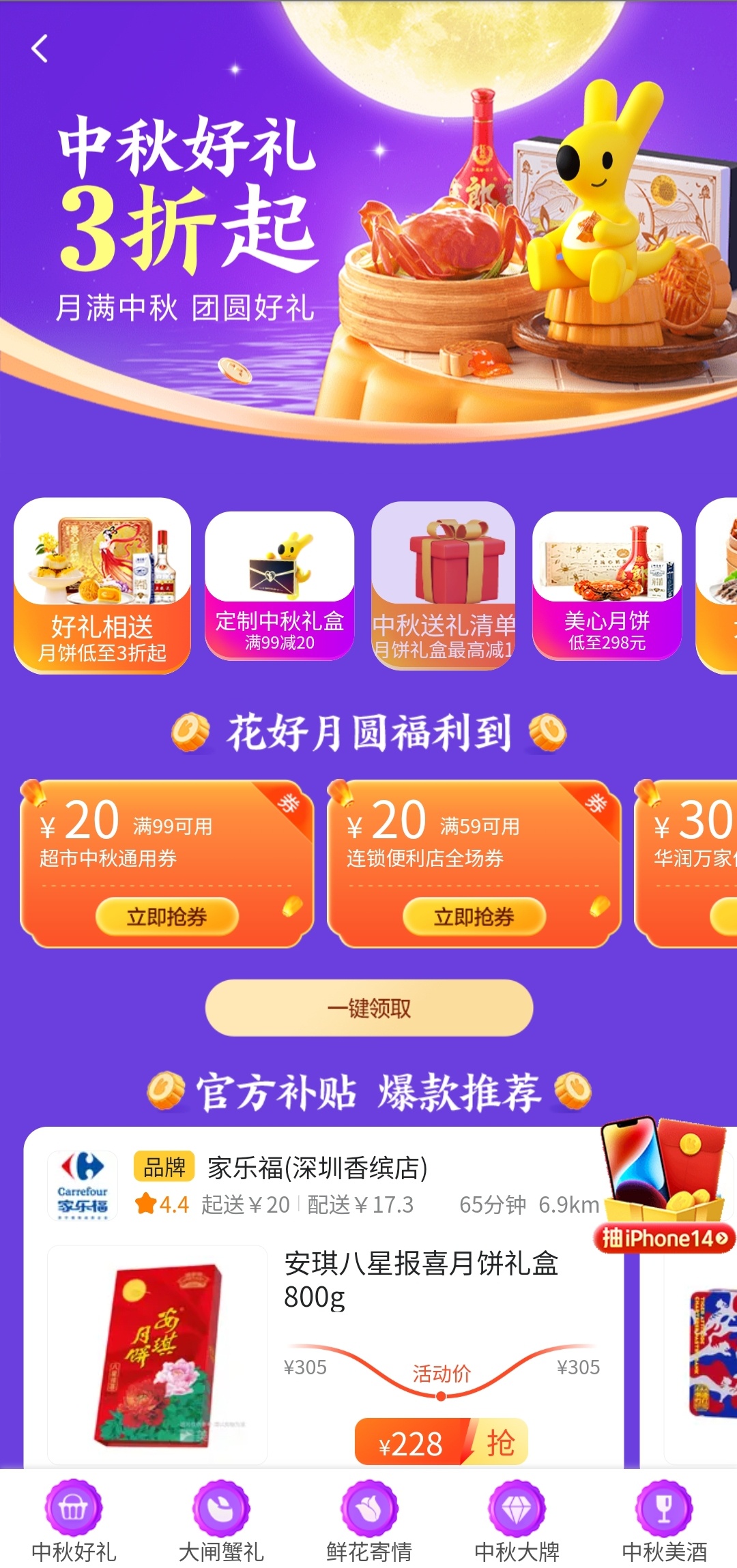Open the 抽iPhone14 lottery badge
The height and width of the screenshot is (1568, 737).
[663, 1238]
